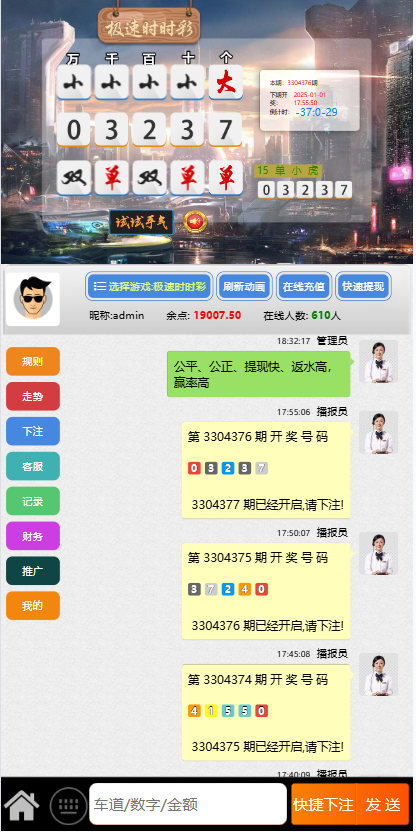This screenshot has height=832, width=416.
Task: Contact 客服 customer service
Action: pyautogui.click(x=33, y=466)
